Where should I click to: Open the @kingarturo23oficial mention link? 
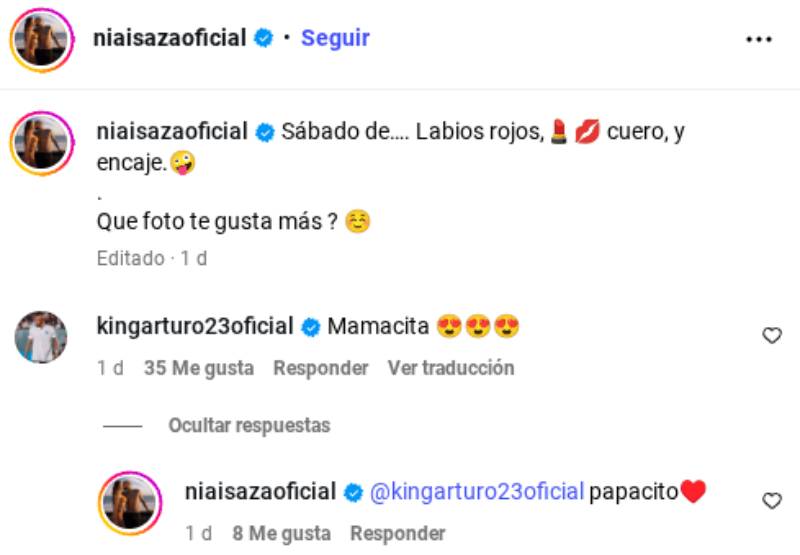(477, 492)
